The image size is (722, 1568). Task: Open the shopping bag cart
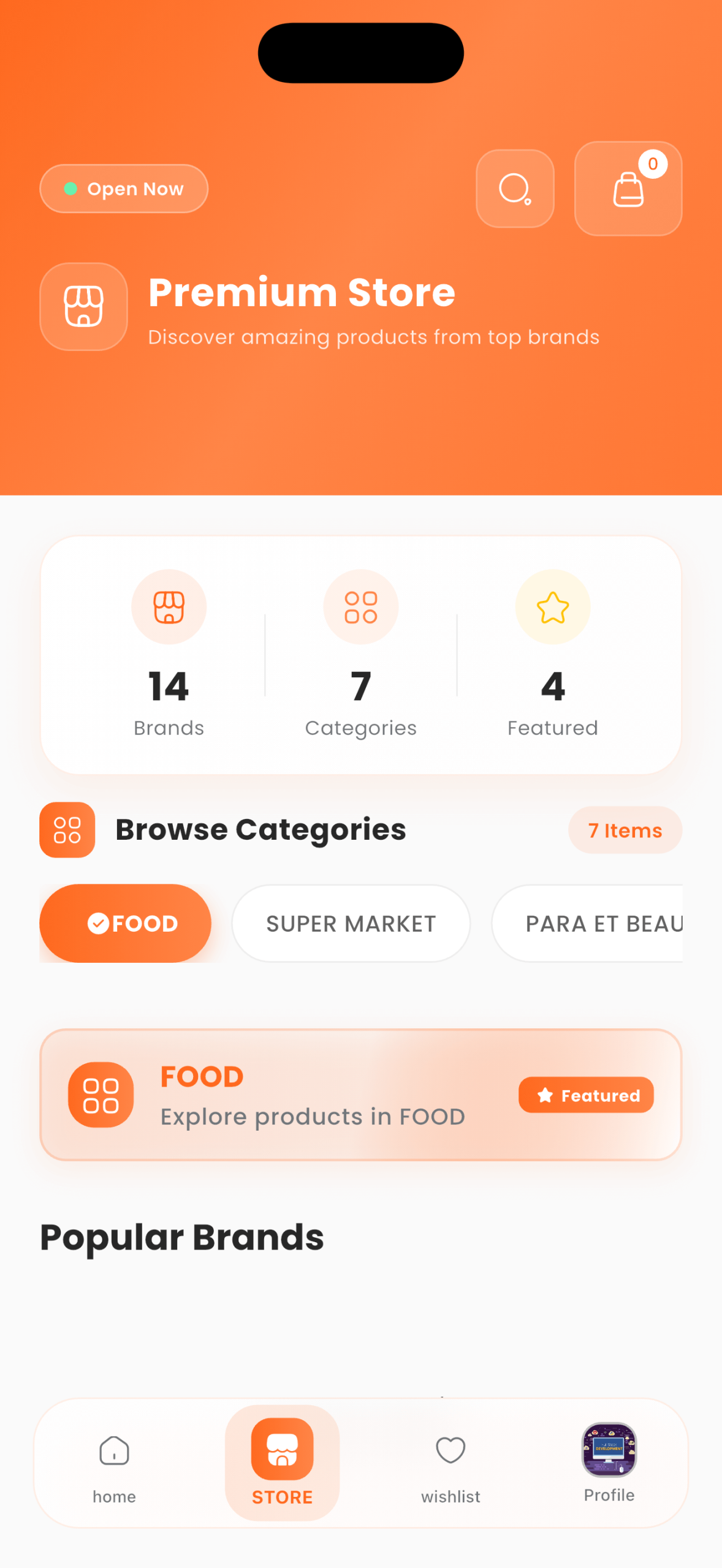[628, 189]
